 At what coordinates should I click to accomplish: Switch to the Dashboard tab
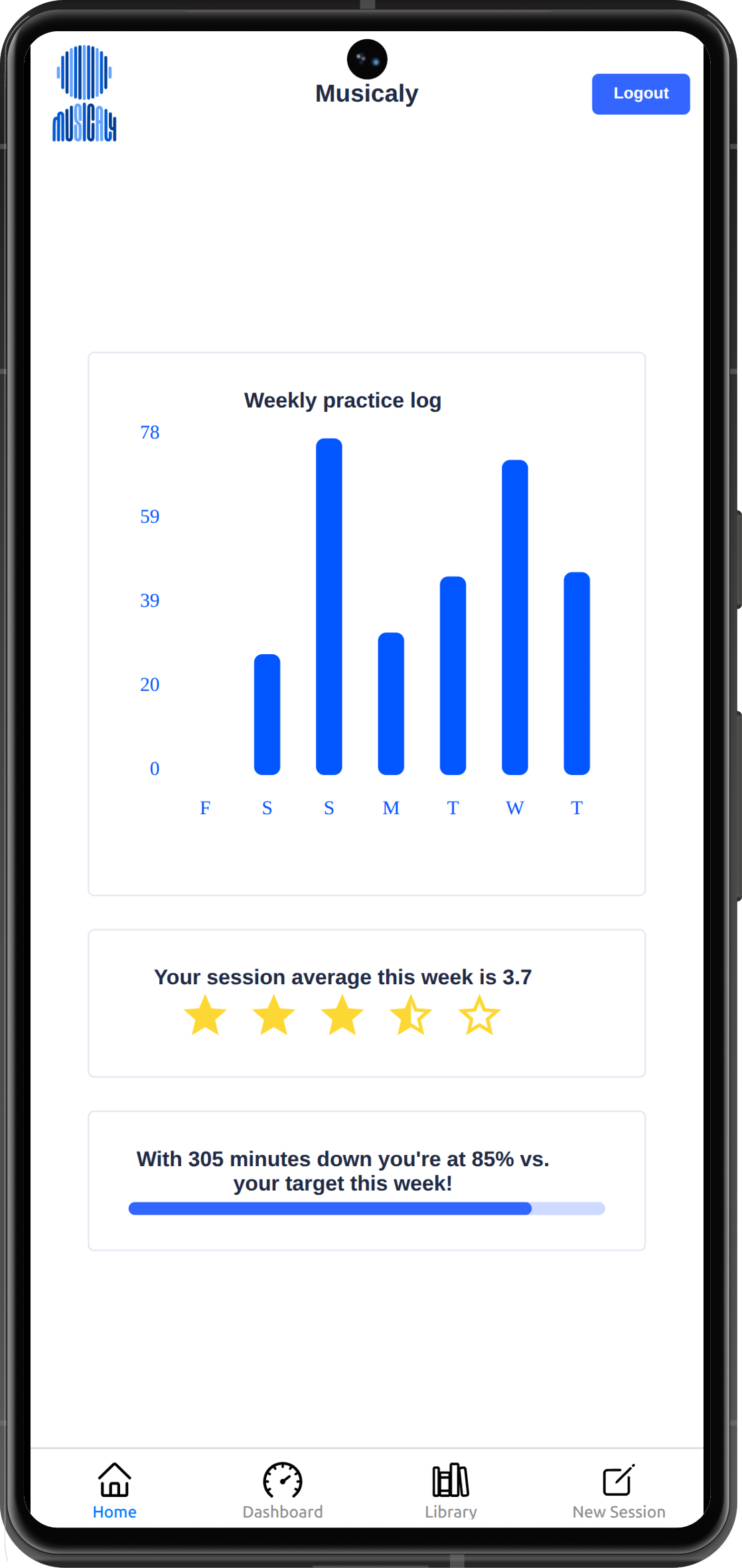click(283, 1491)
